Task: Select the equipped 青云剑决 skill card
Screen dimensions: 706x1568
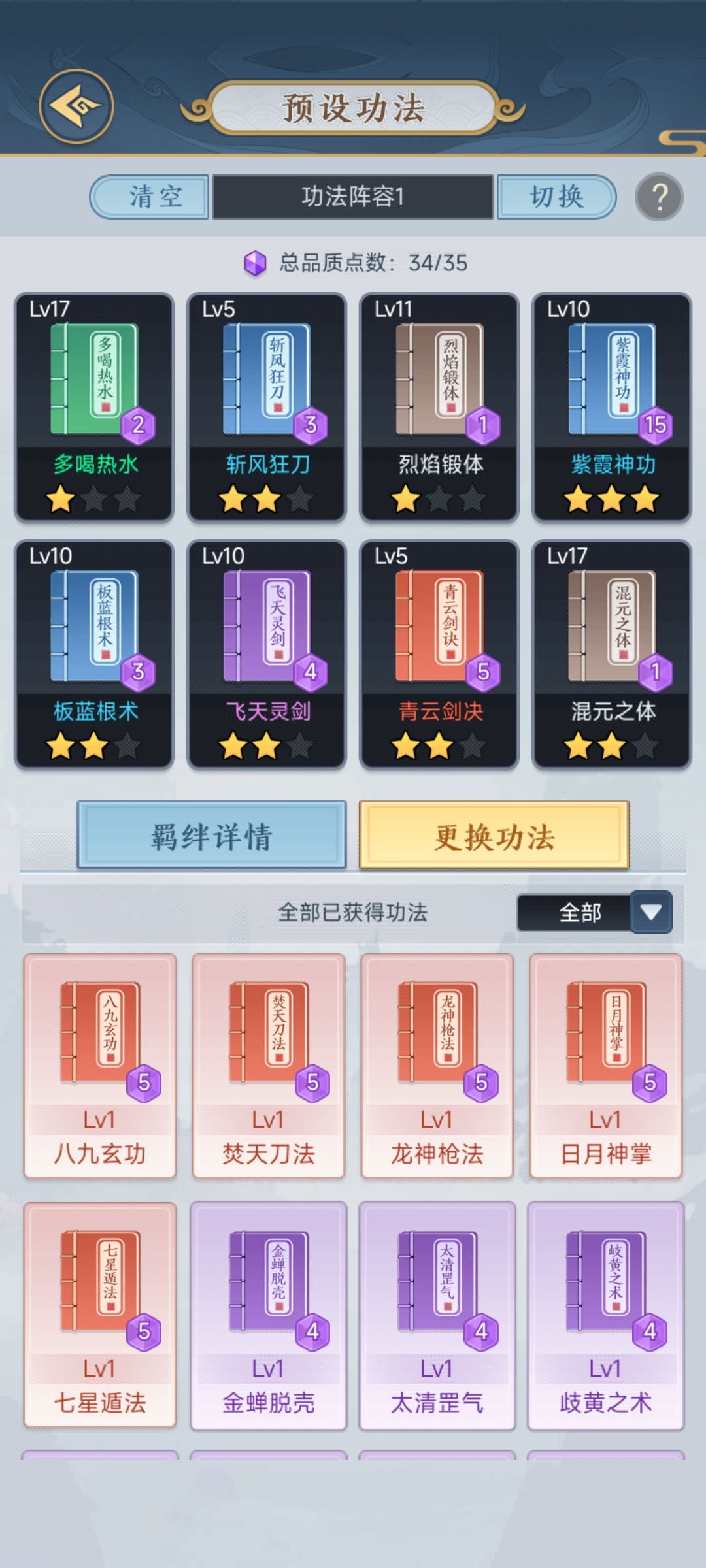Action: [439, 653]
